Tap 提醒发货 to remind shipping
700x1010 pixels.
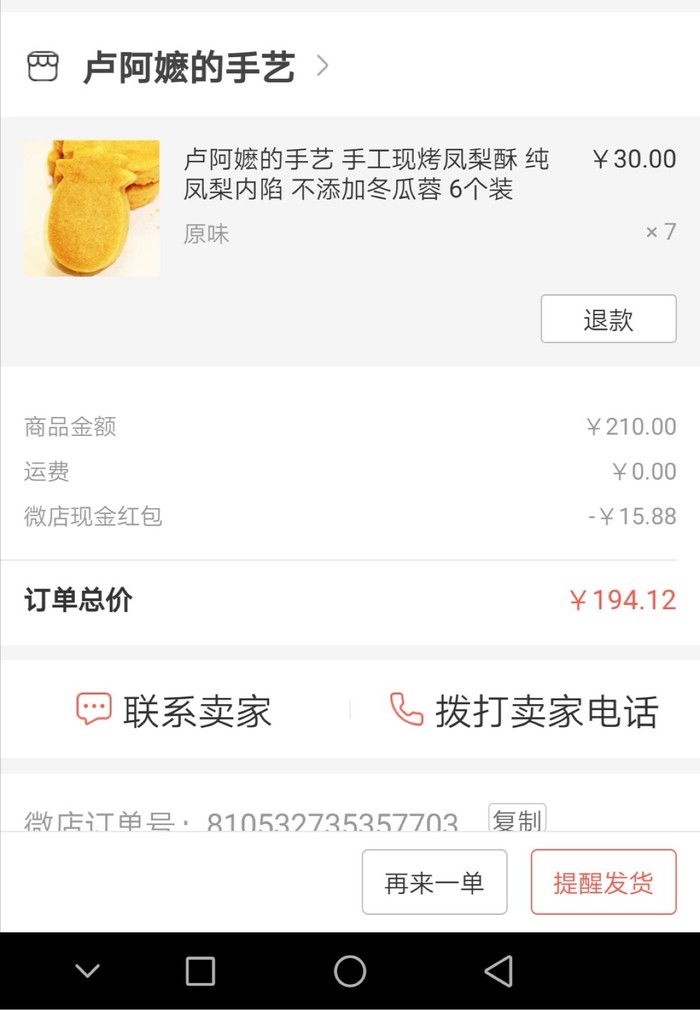(603, 882)
